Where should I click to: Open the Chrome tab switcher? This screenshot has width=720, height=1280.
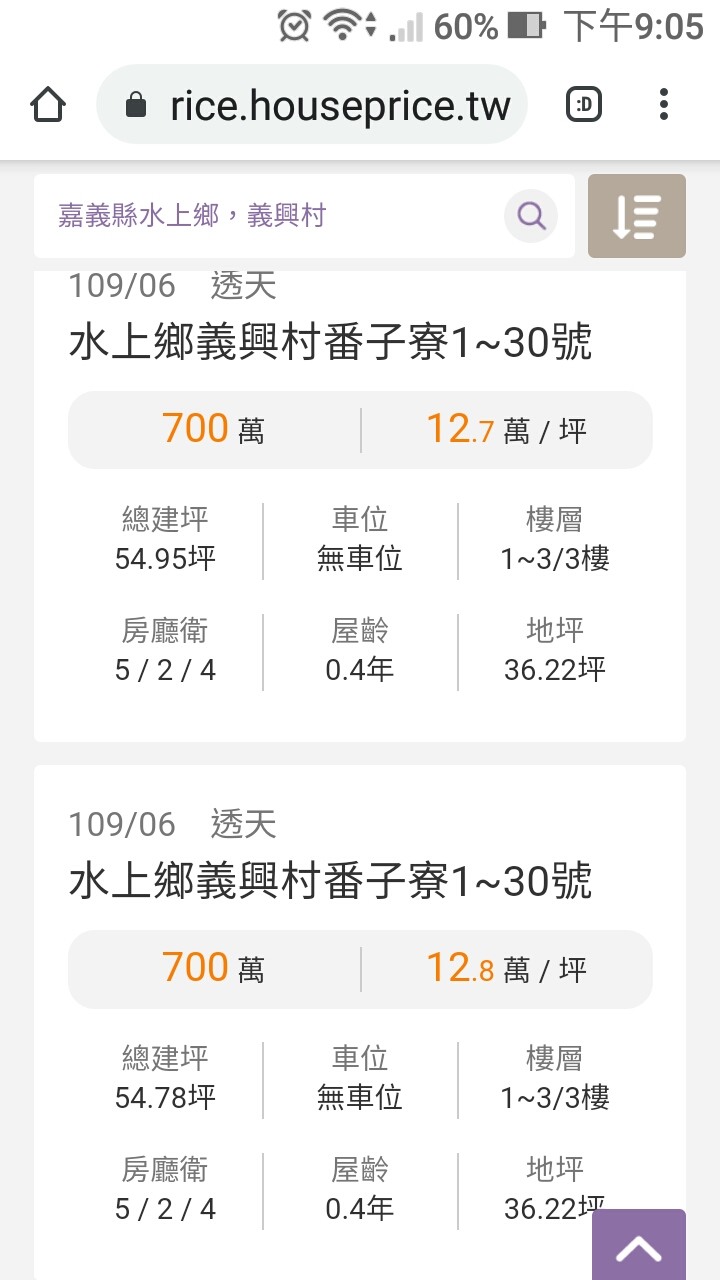(x=584, y=105)
